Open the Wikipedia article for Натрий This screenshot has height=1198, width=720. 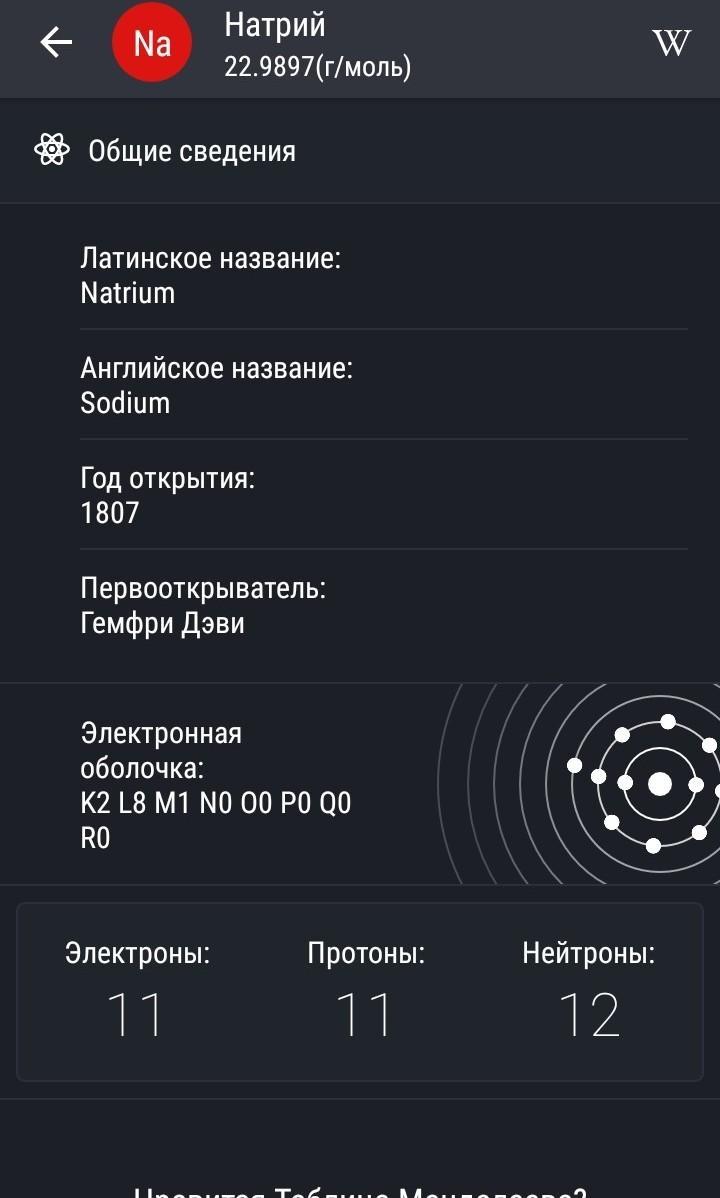[x=671, y=42]
